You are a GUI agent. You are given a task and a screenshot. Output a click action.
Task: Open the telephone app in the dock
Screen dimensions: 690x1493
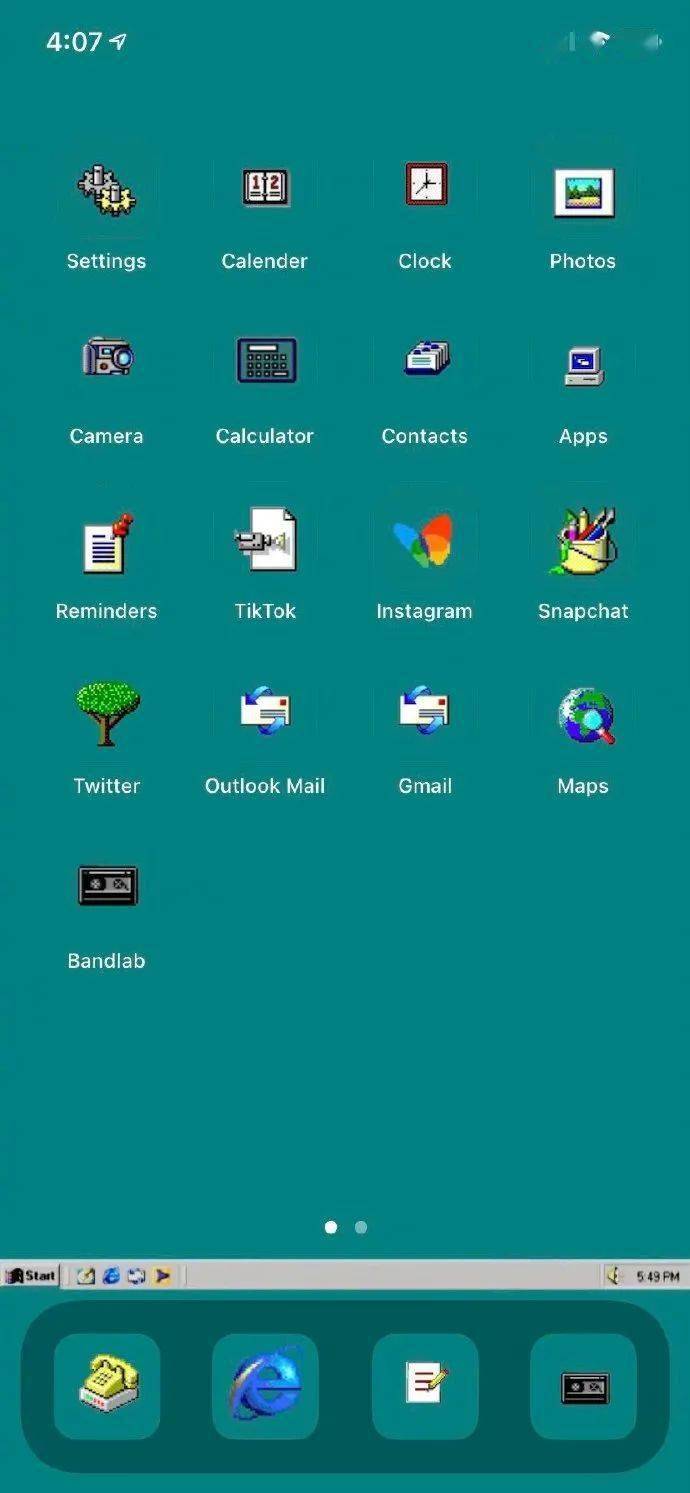(x=107, y=1386)
